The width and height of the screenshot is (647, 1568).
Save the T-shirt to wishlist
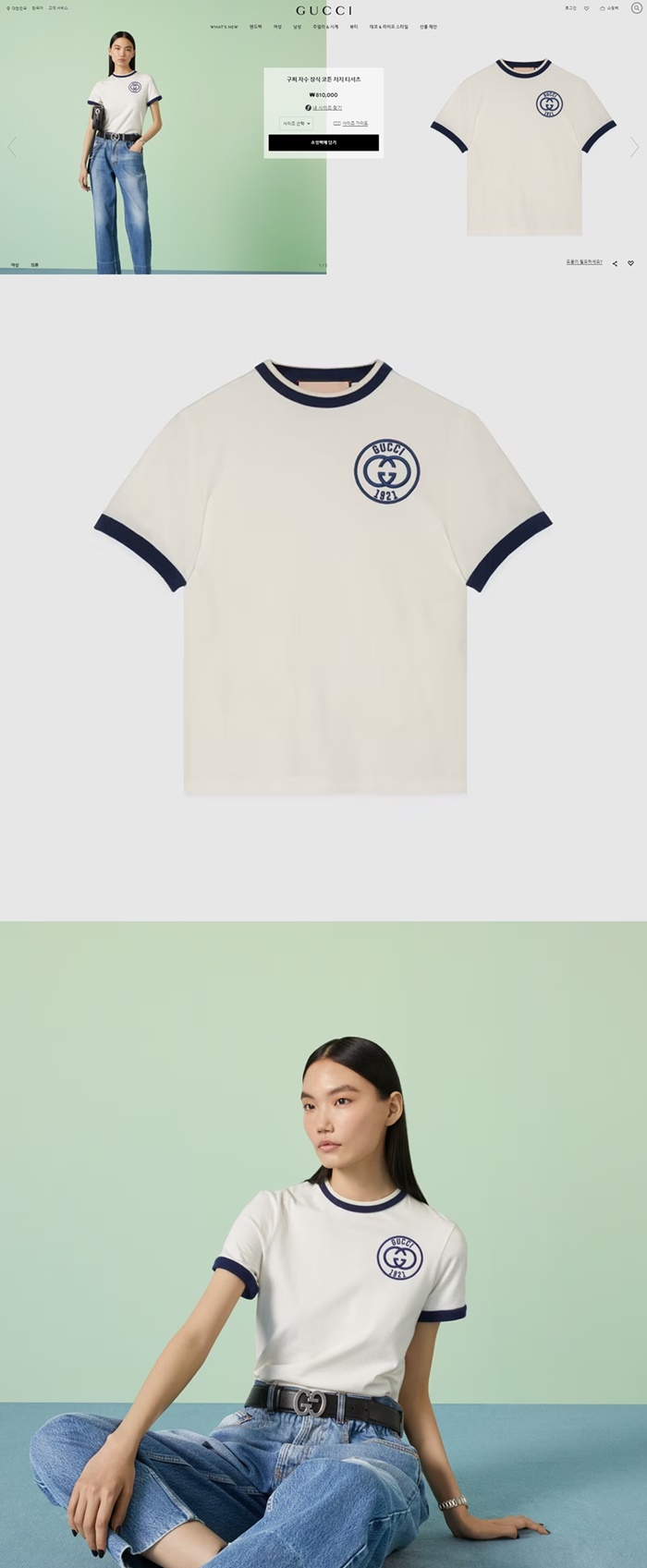pyautogui.click(x=631, y=263)
